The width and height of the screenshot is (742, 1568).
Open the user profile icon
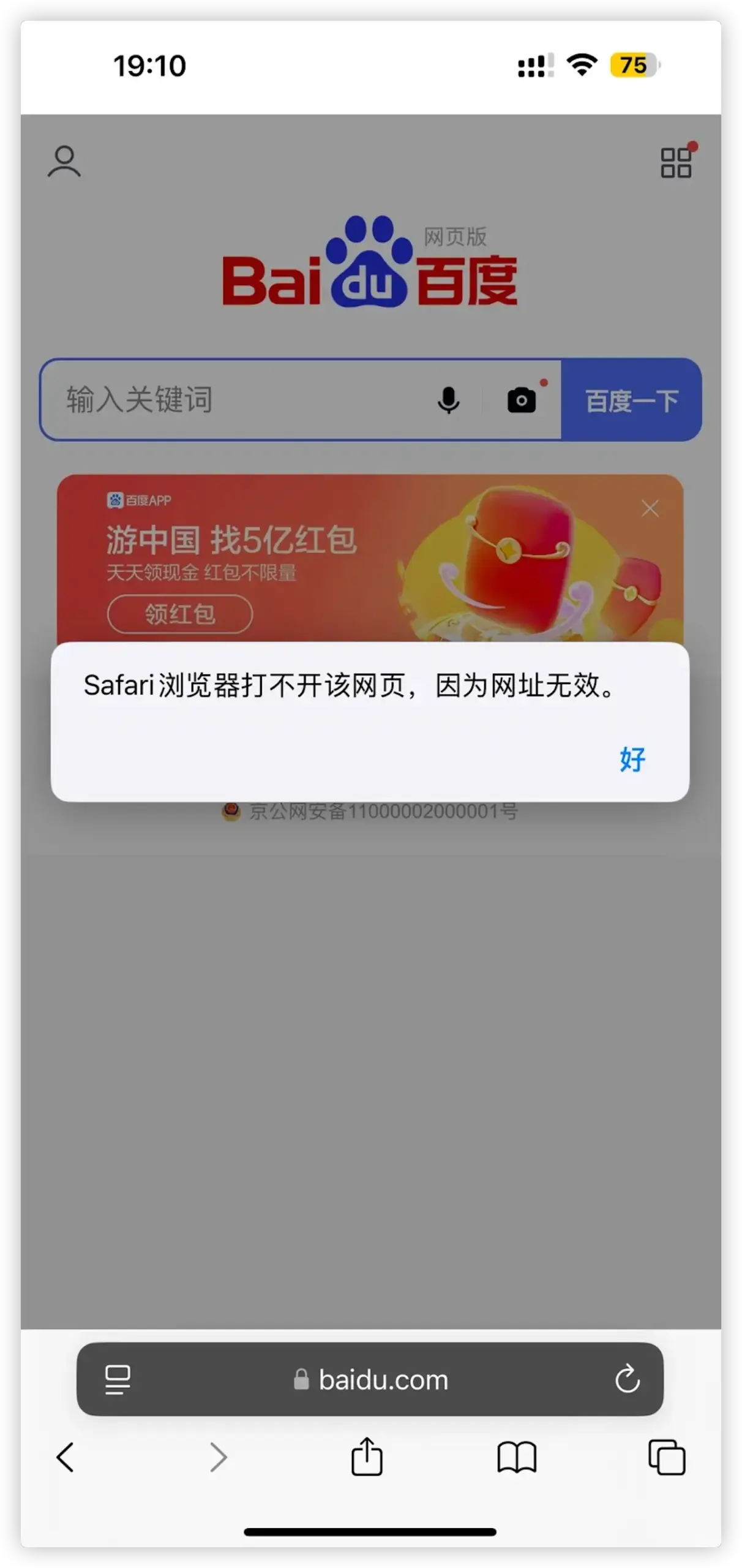pyautogui.click(x=64, y=162)
